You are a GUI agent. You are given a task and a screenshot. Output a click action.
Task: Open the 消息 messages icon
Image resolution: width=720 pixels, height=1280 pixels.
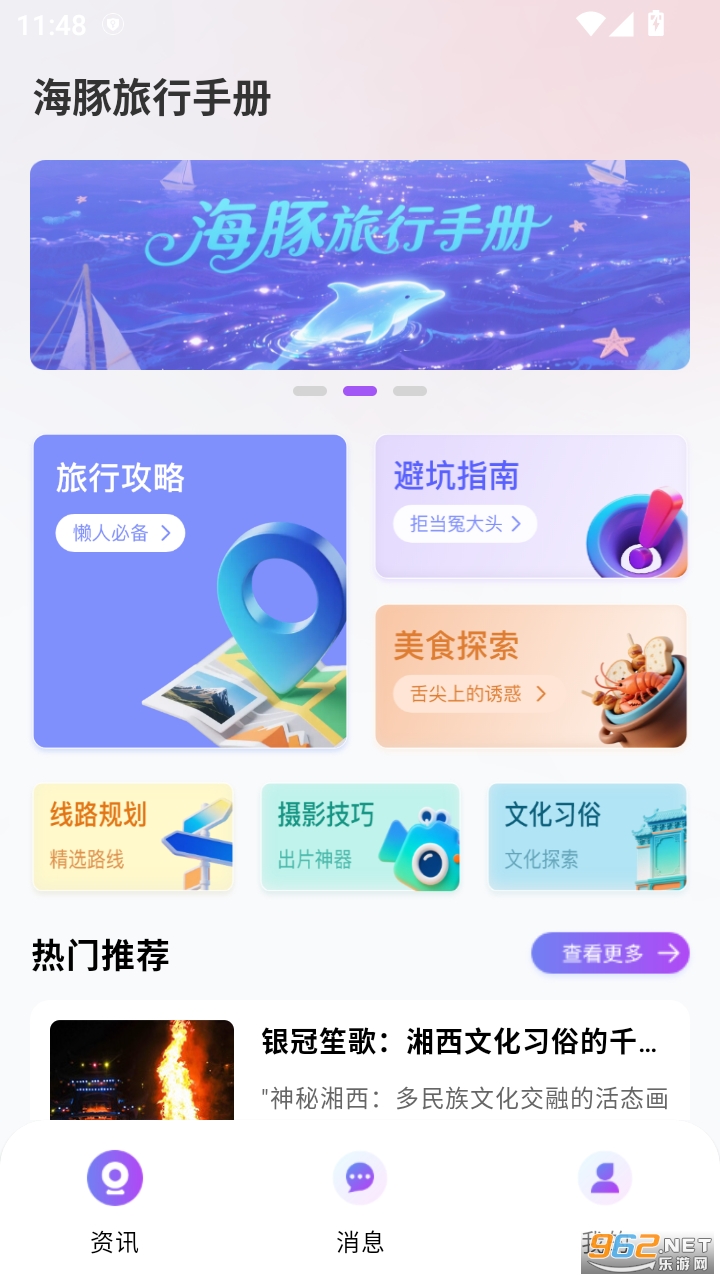360,1179
